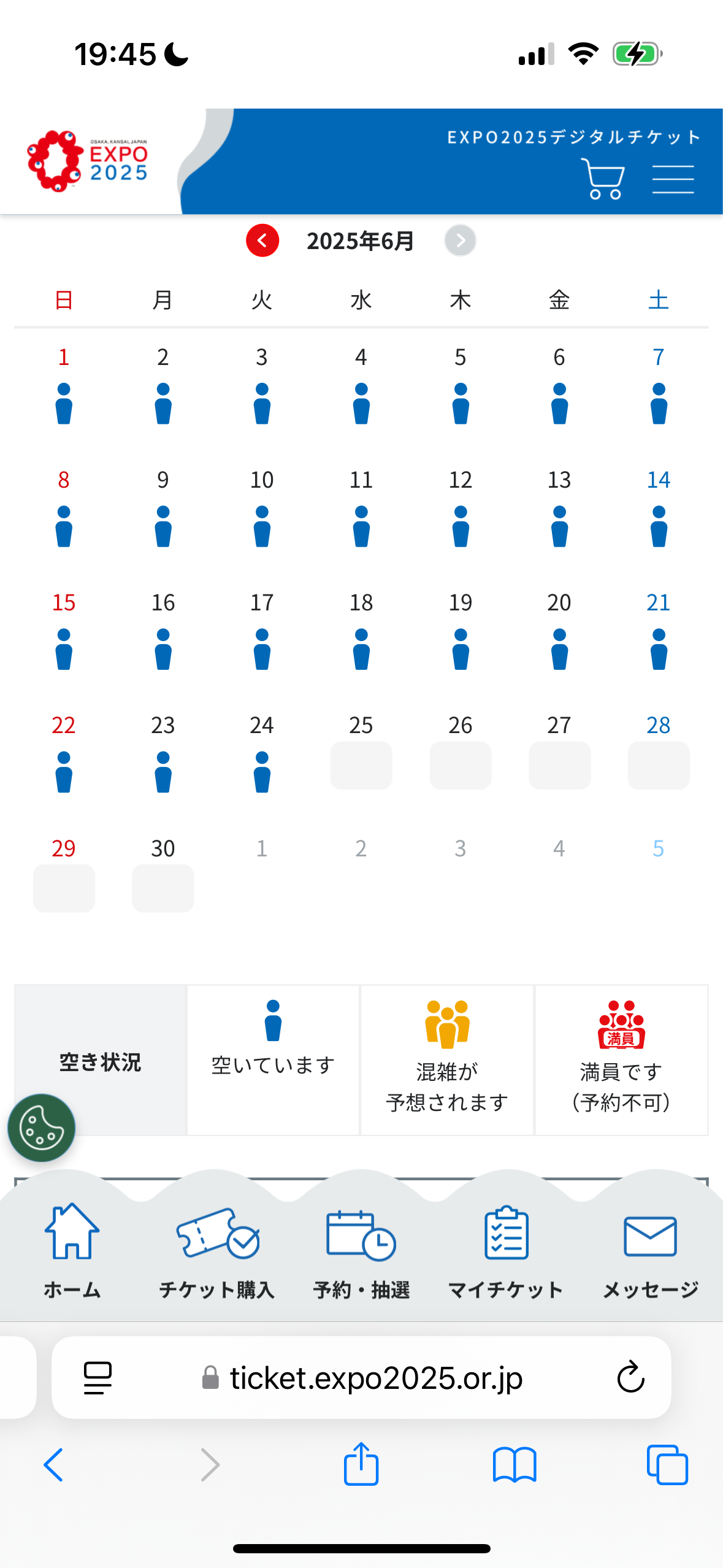Select June 7 on the calendar
Viewport: 723px width, 1568px height.
pos(659,385)
